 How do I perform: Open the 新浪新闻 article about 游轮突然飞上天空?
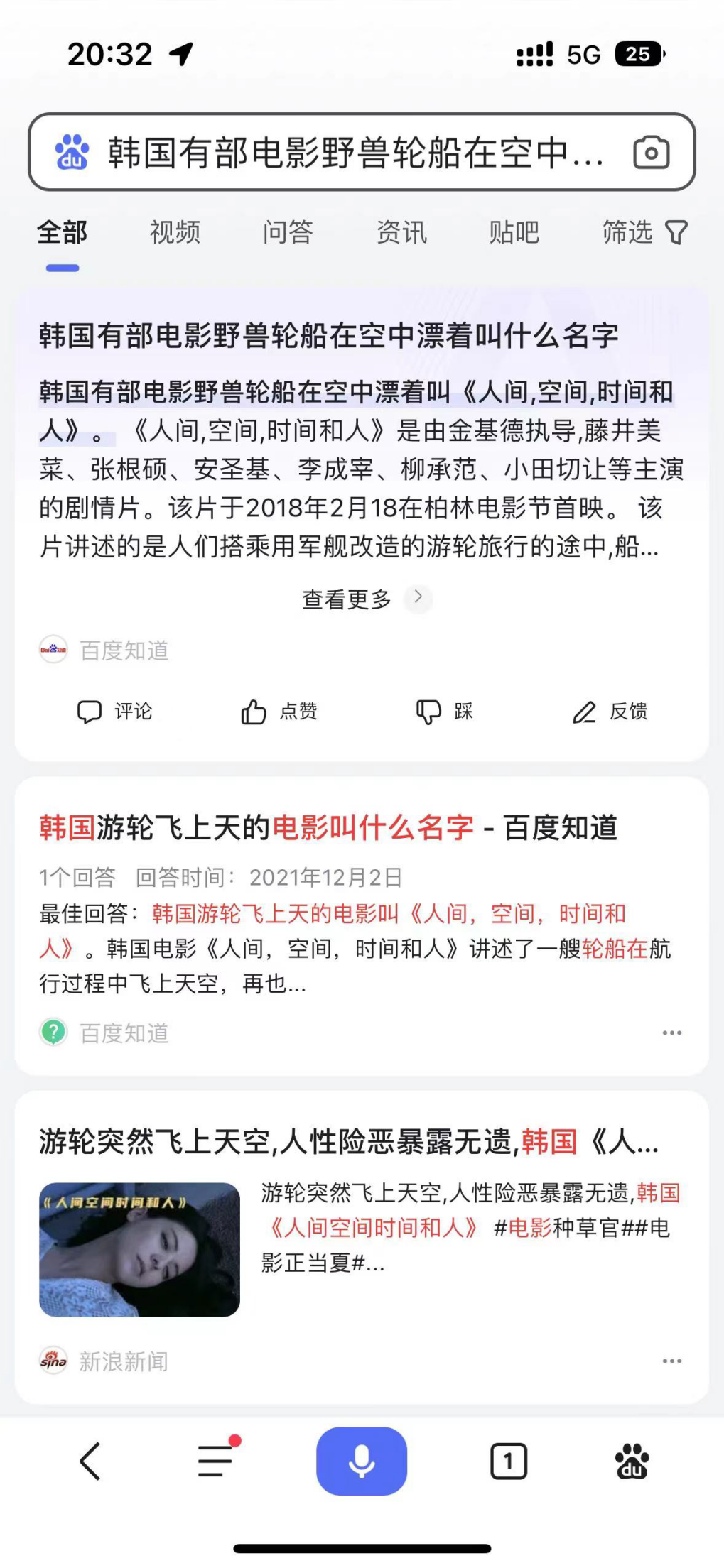pos(349,1142)
